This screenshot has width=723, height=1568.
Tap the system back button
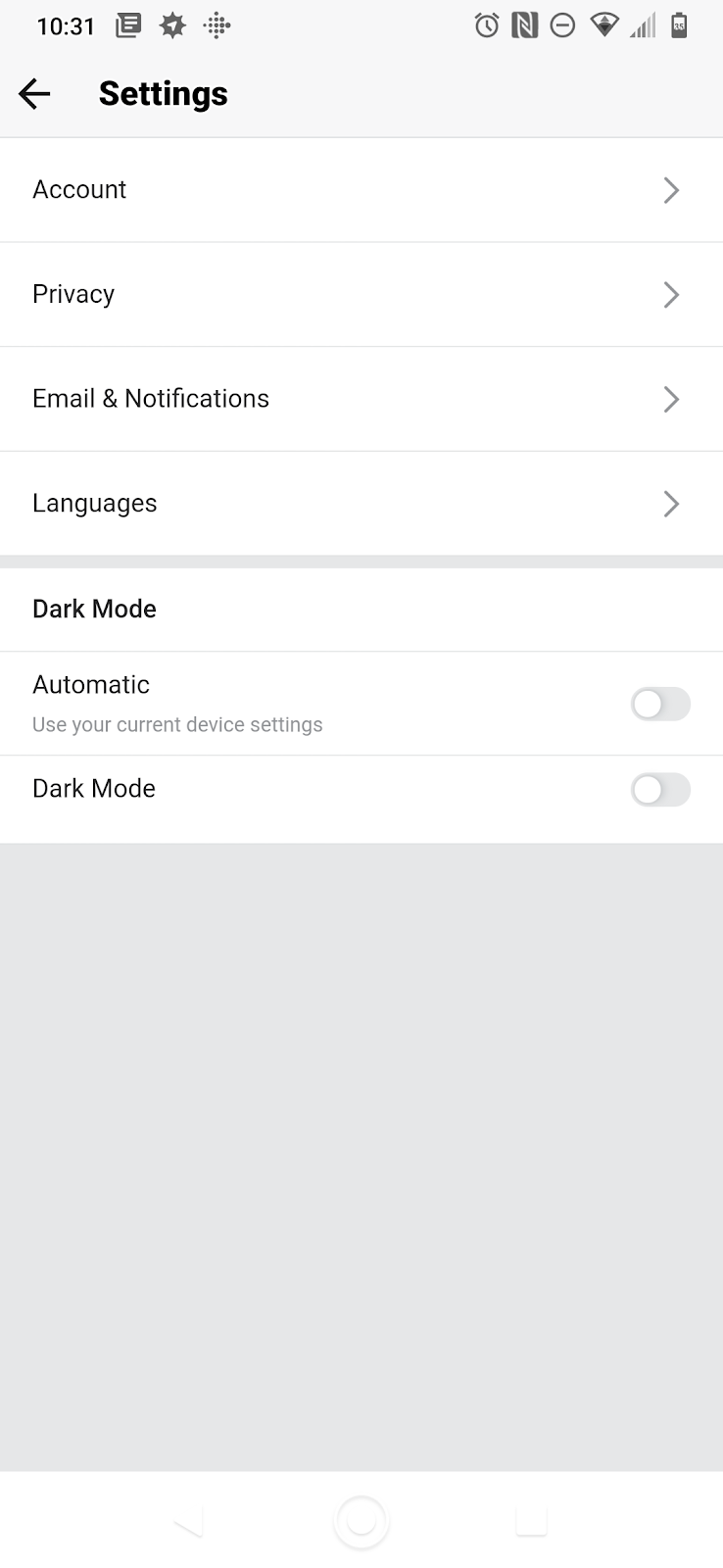tap(189, 1522)
